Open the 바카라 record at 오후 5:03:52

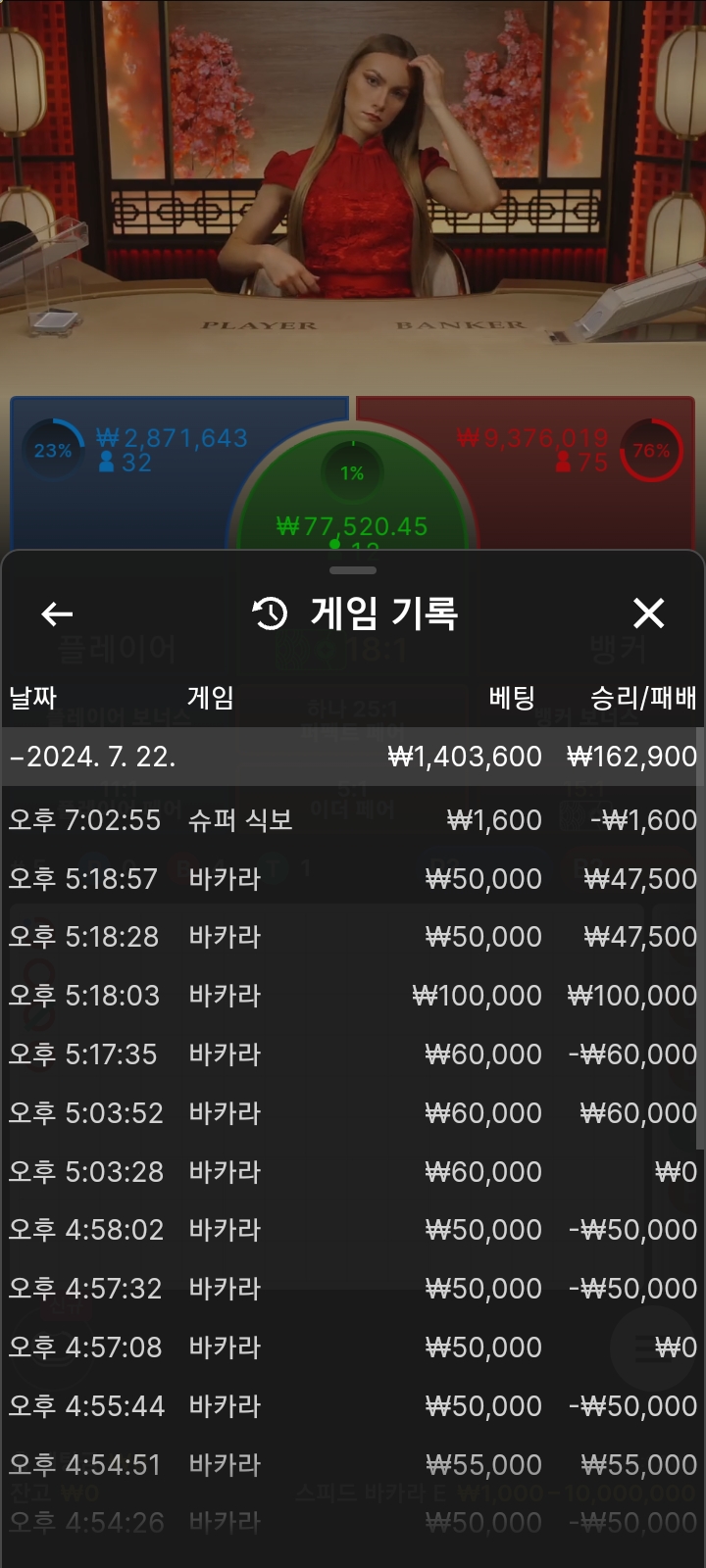351,1113
